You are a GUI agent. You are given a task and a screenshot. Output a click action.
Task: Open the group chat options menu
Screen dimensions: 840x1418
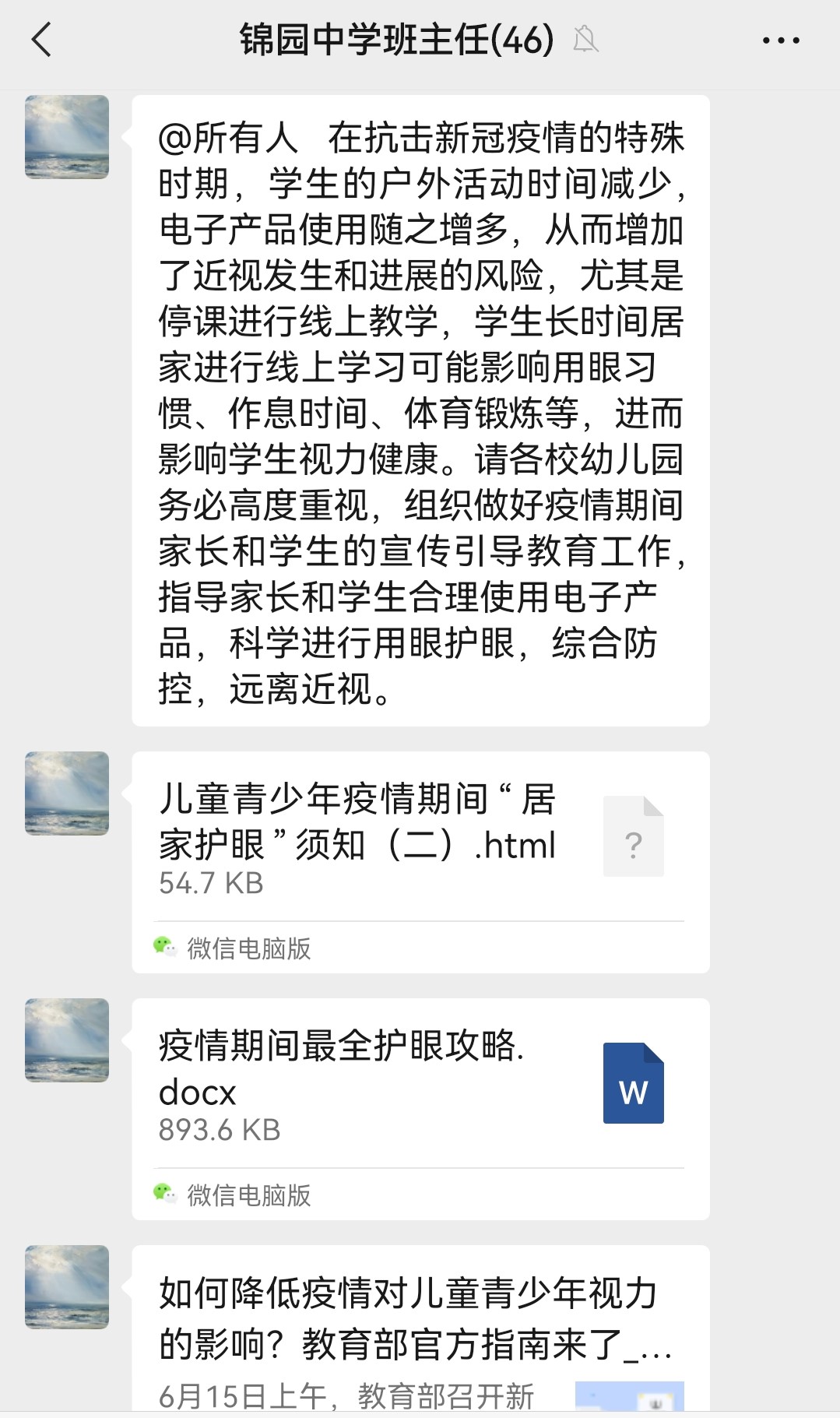[x=780, y=40]
